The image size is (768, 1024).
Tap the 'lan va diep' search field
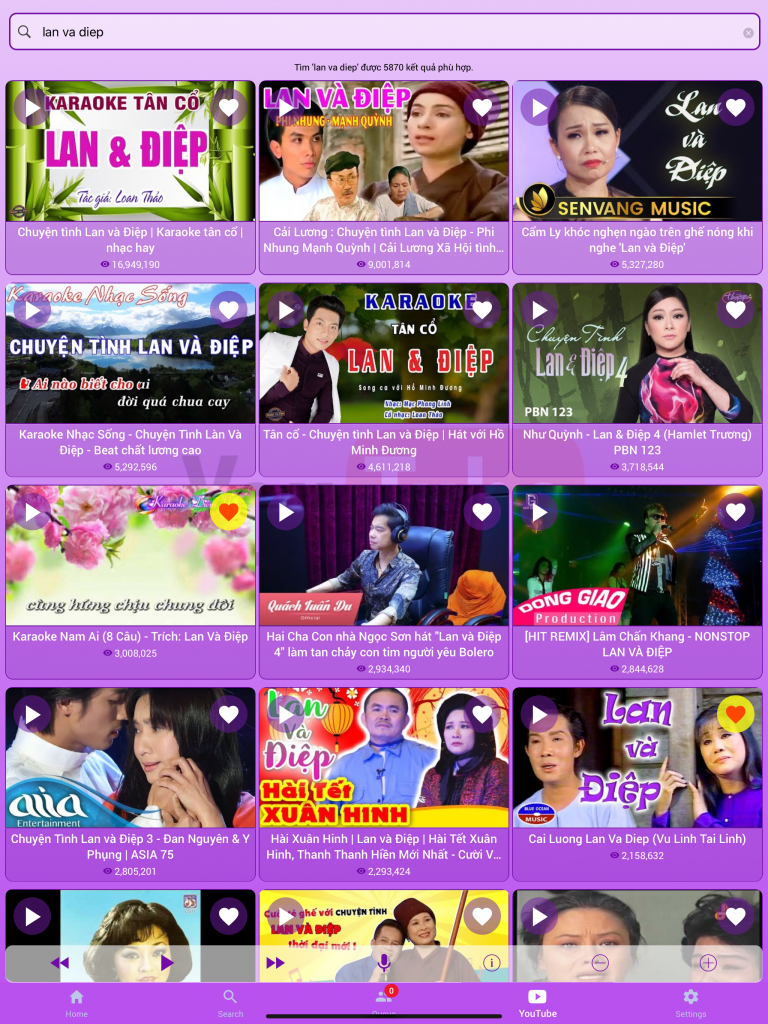pyautogui.click(x=380, y=32)
